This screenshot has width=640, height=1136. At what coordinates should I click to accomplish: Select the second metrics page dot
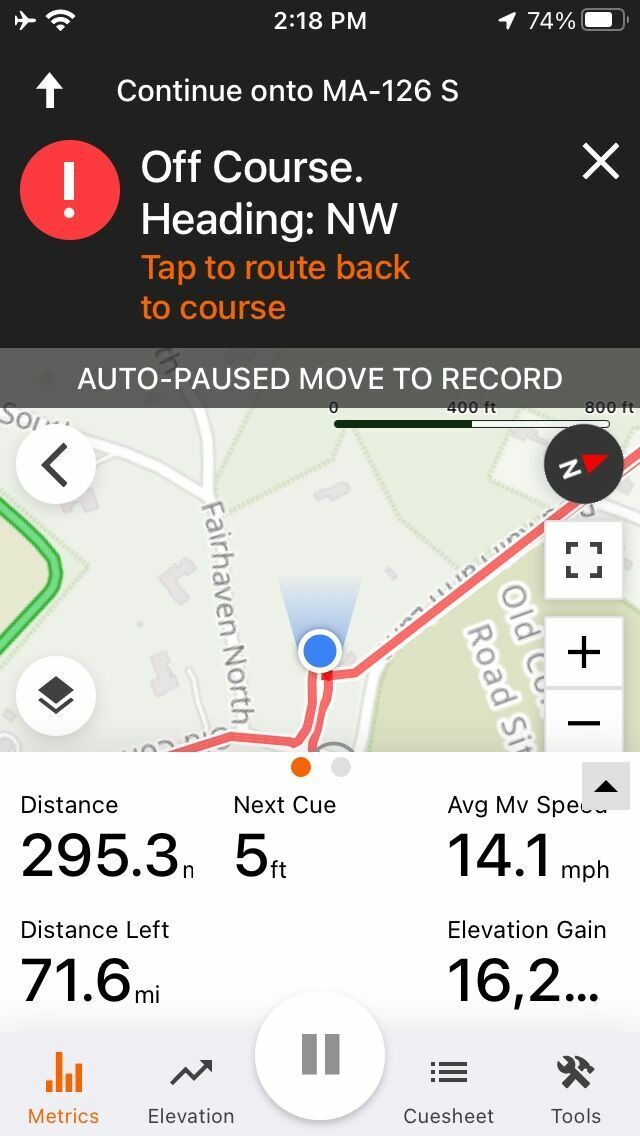(x=341, y=767)
